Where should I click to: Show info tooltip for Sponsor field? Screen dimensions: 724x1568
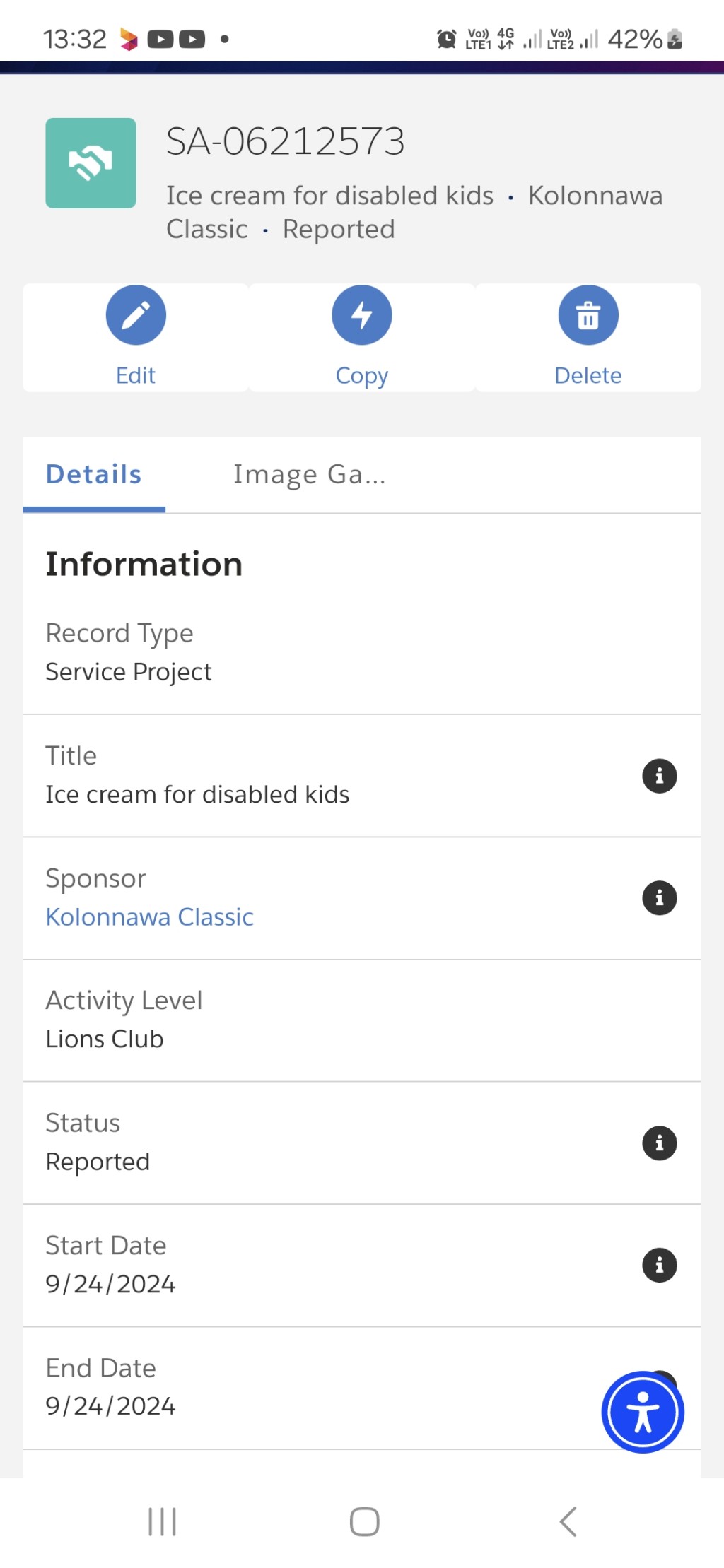[x=659, y=898]
